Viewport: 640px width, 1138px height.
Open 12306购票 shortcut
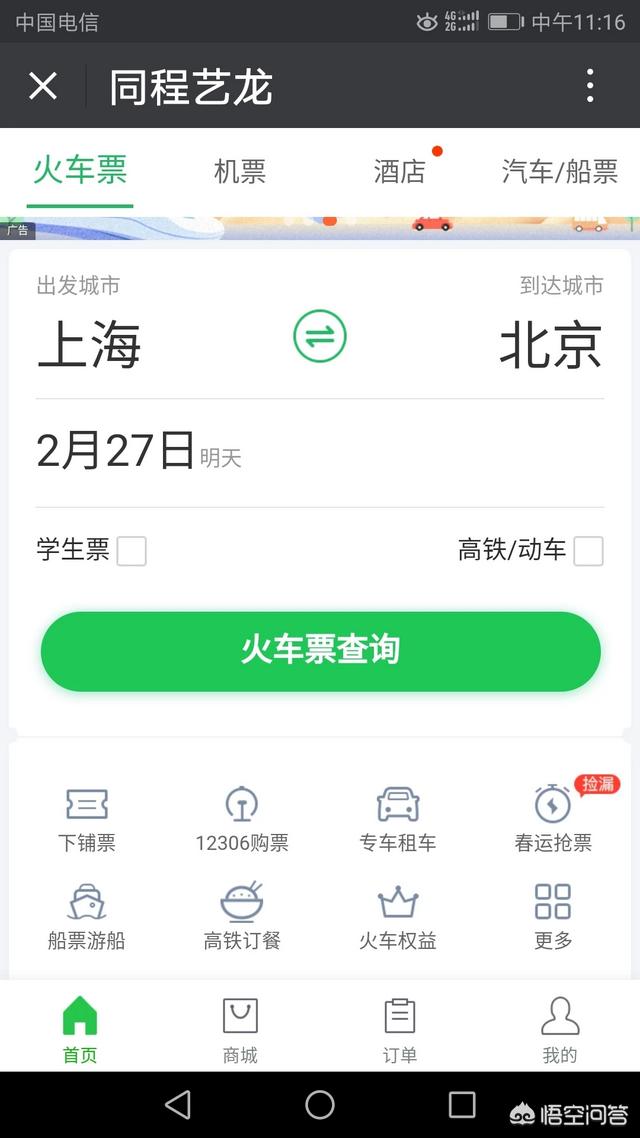click(x=242, y=819)
